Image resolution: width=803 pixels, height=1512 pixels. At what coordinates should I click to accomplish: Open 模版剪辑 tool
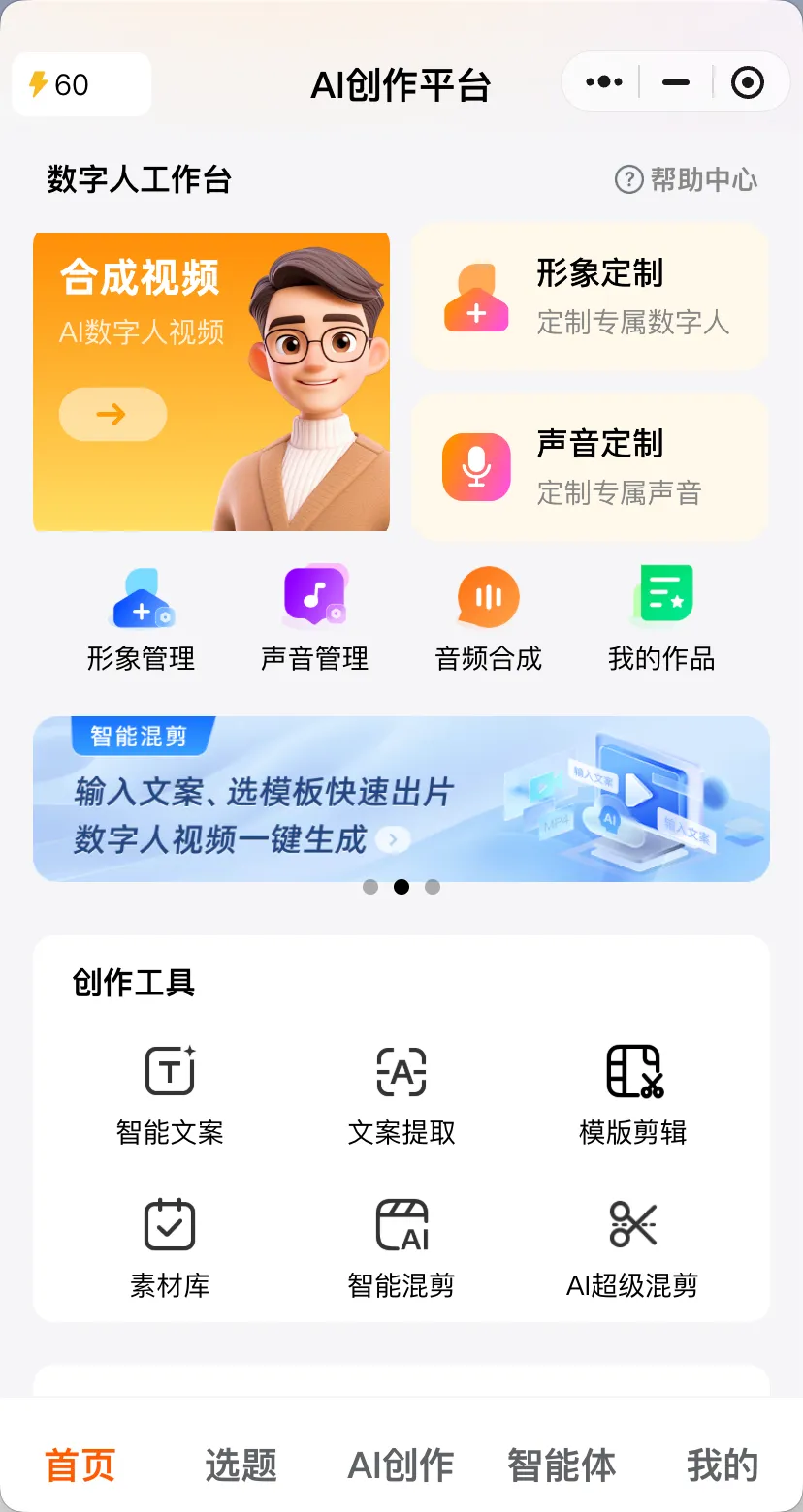[633, 1095]
